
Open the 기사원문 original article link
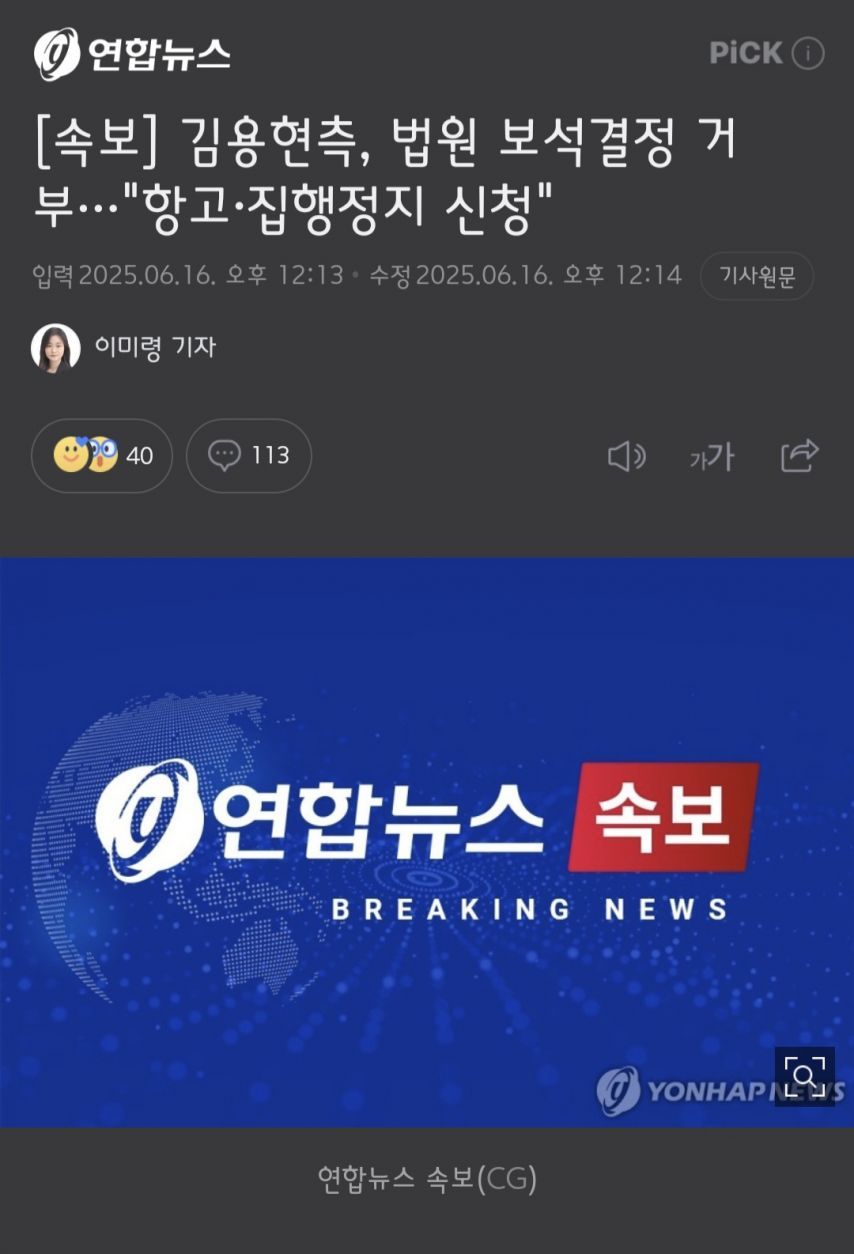coord(757,277)
